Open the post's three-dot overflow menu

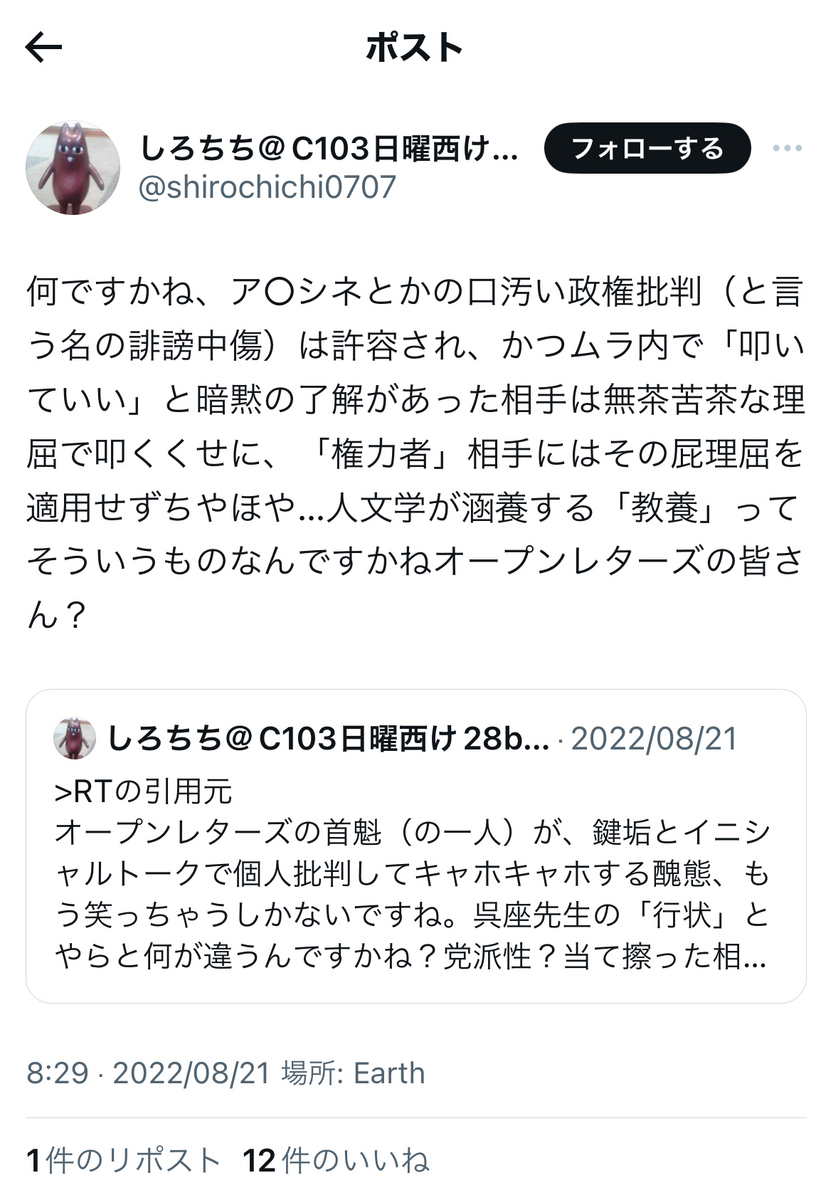787,149
